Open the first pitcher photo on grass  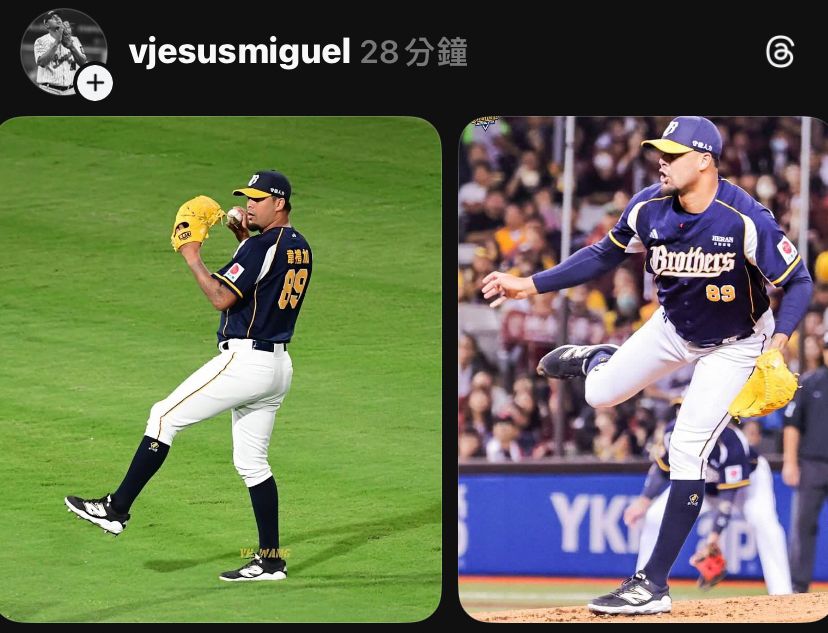tap(221, 369)
